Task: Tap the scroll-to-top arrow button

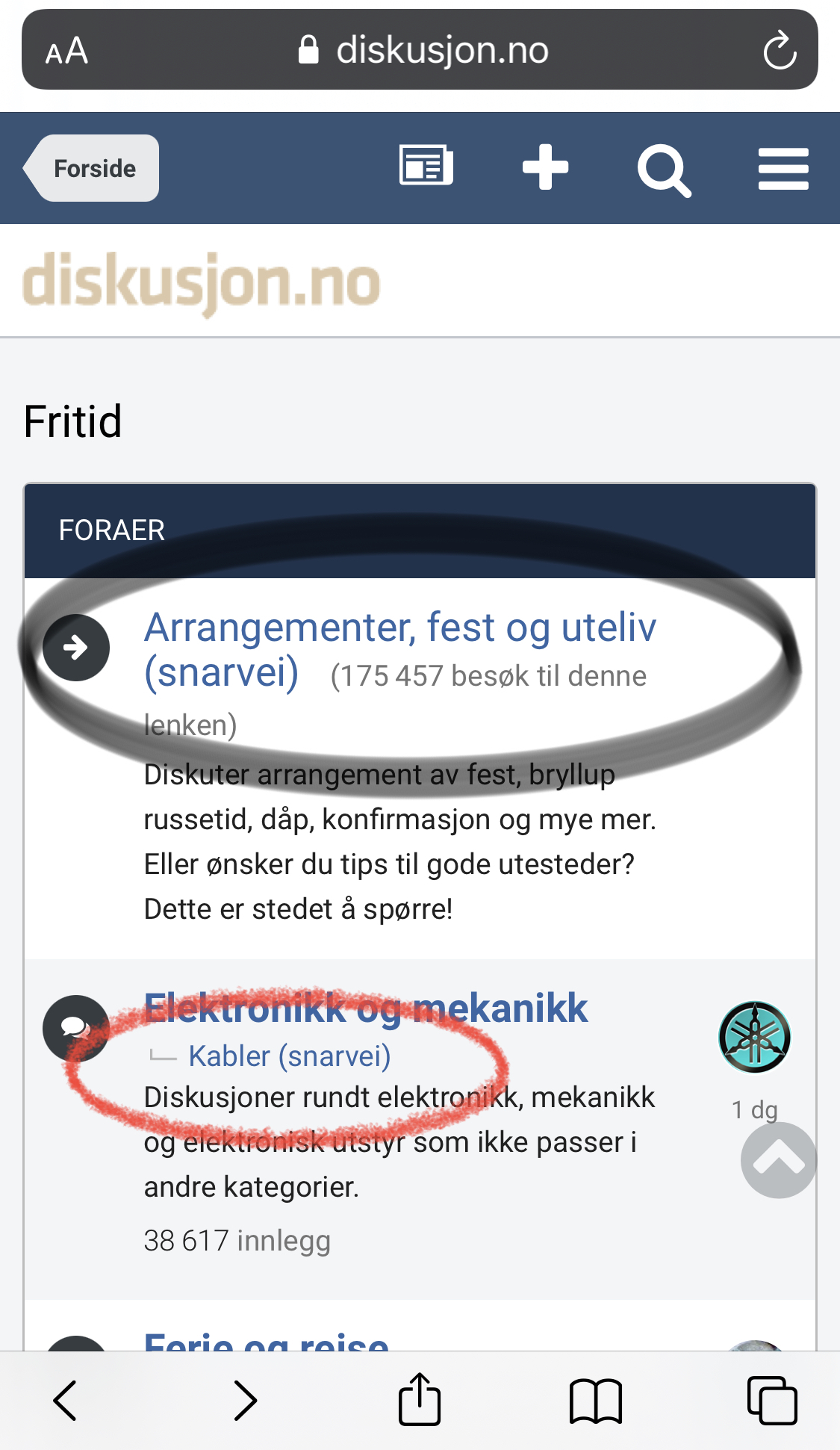Action: click(779, 1160)
